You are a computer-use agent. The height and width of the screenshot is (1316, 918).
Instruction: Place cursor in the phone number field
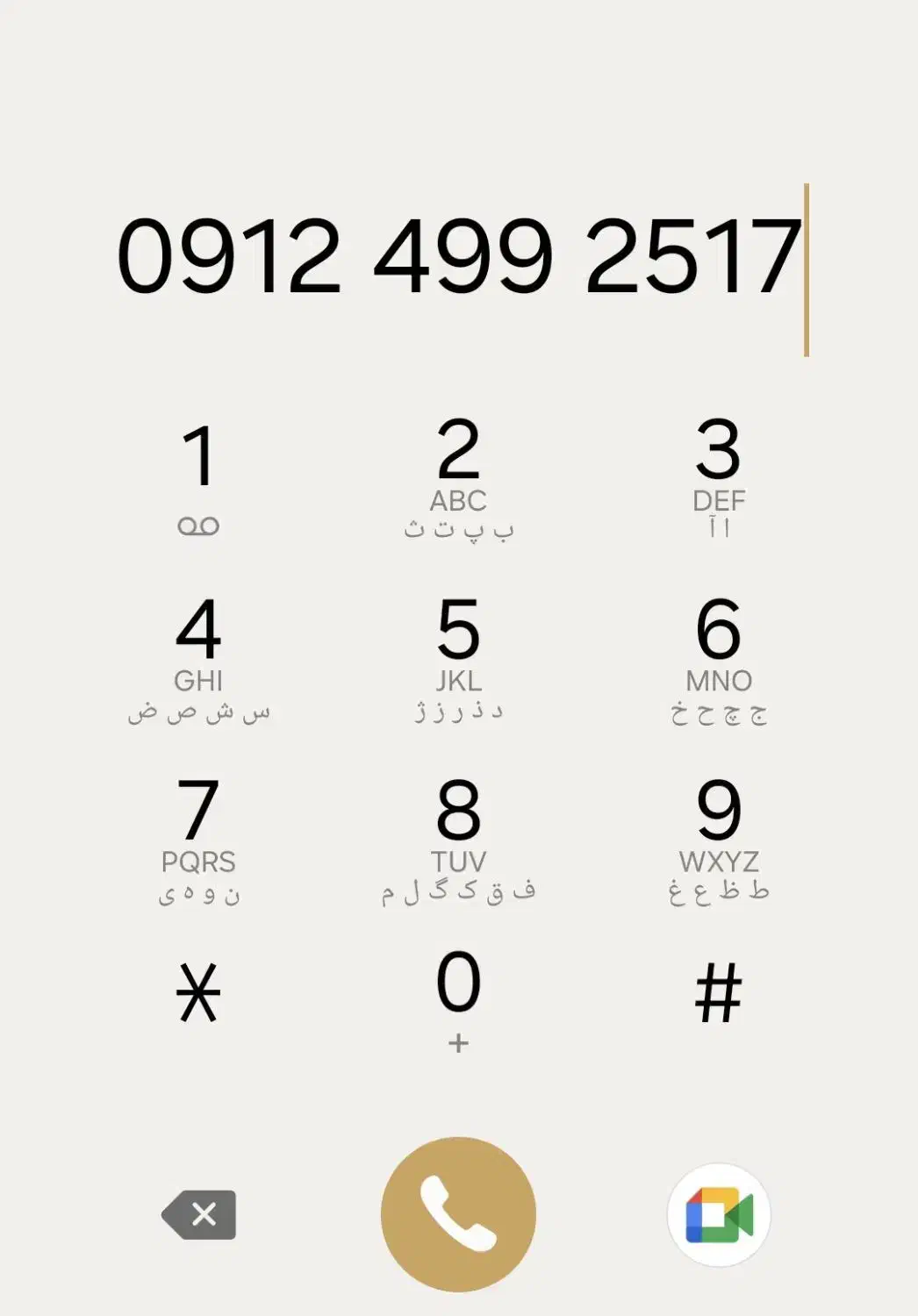[458, 256]
